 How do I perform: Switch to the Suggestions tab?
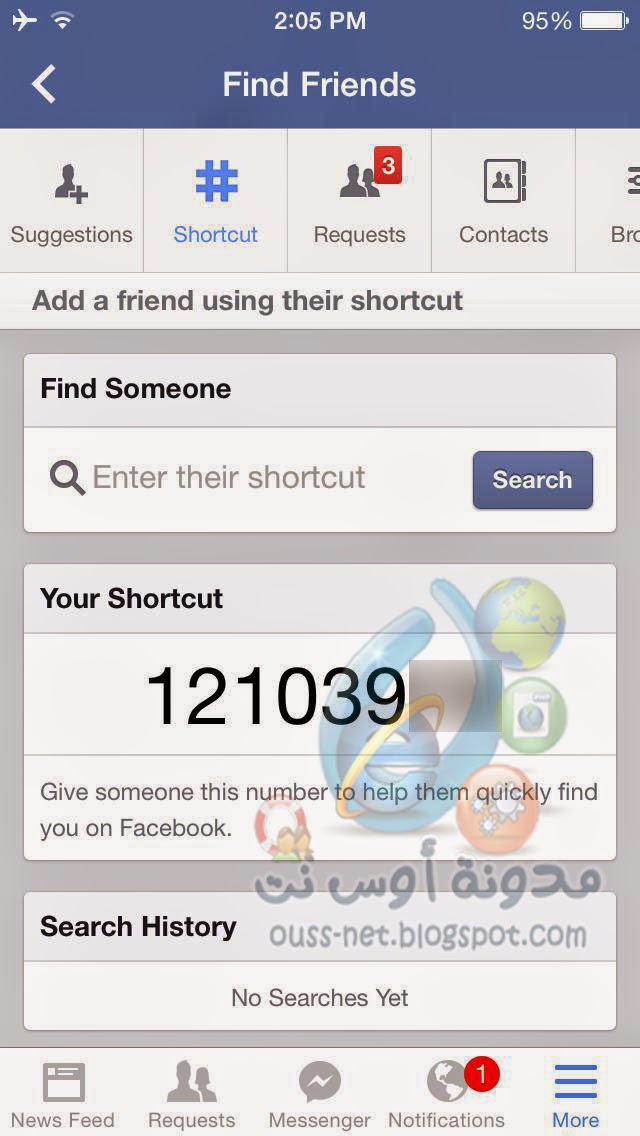[x=71, y=201]
